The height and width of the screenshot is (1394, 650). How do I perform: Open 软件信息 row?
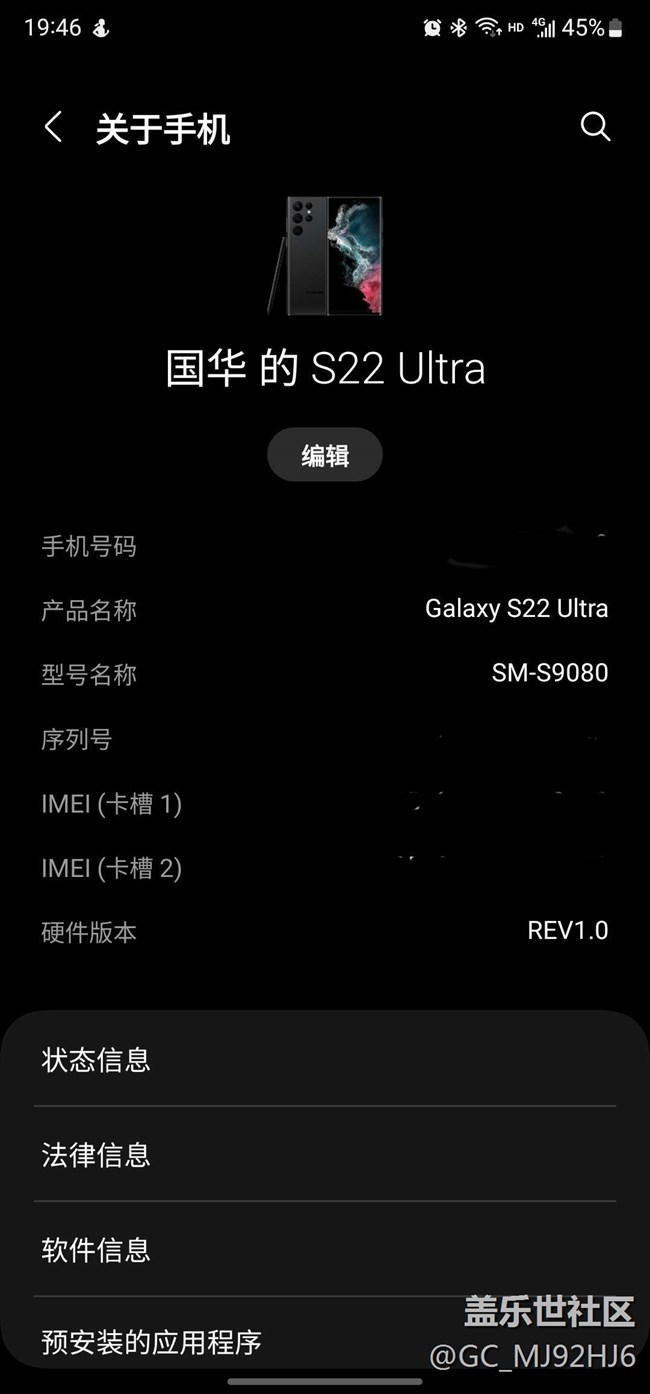(x=324, y=1249)
